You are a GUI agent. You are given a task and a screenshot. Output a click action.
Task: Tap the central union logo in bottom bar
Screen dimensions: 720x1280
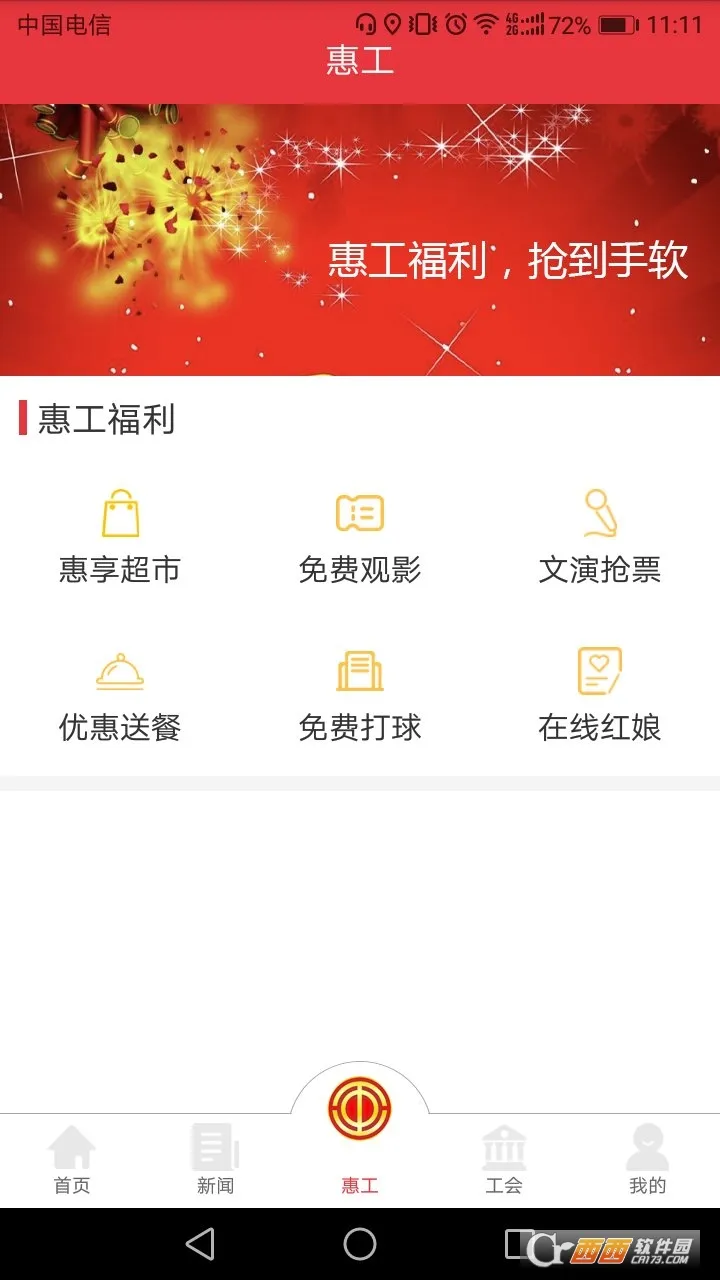(x=359, y=1110)
